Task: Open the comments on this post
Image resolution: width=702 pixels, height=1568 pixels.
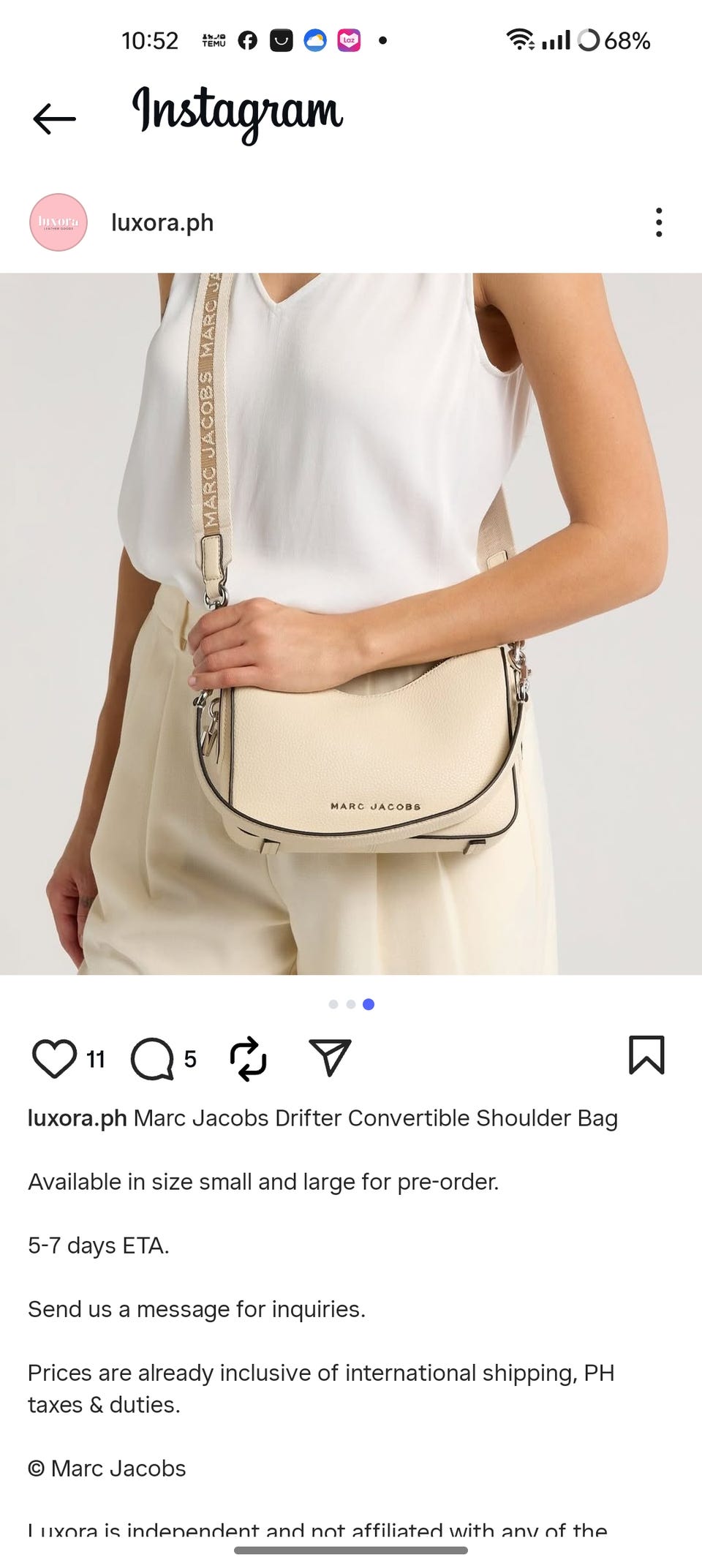Action: 152,1058
